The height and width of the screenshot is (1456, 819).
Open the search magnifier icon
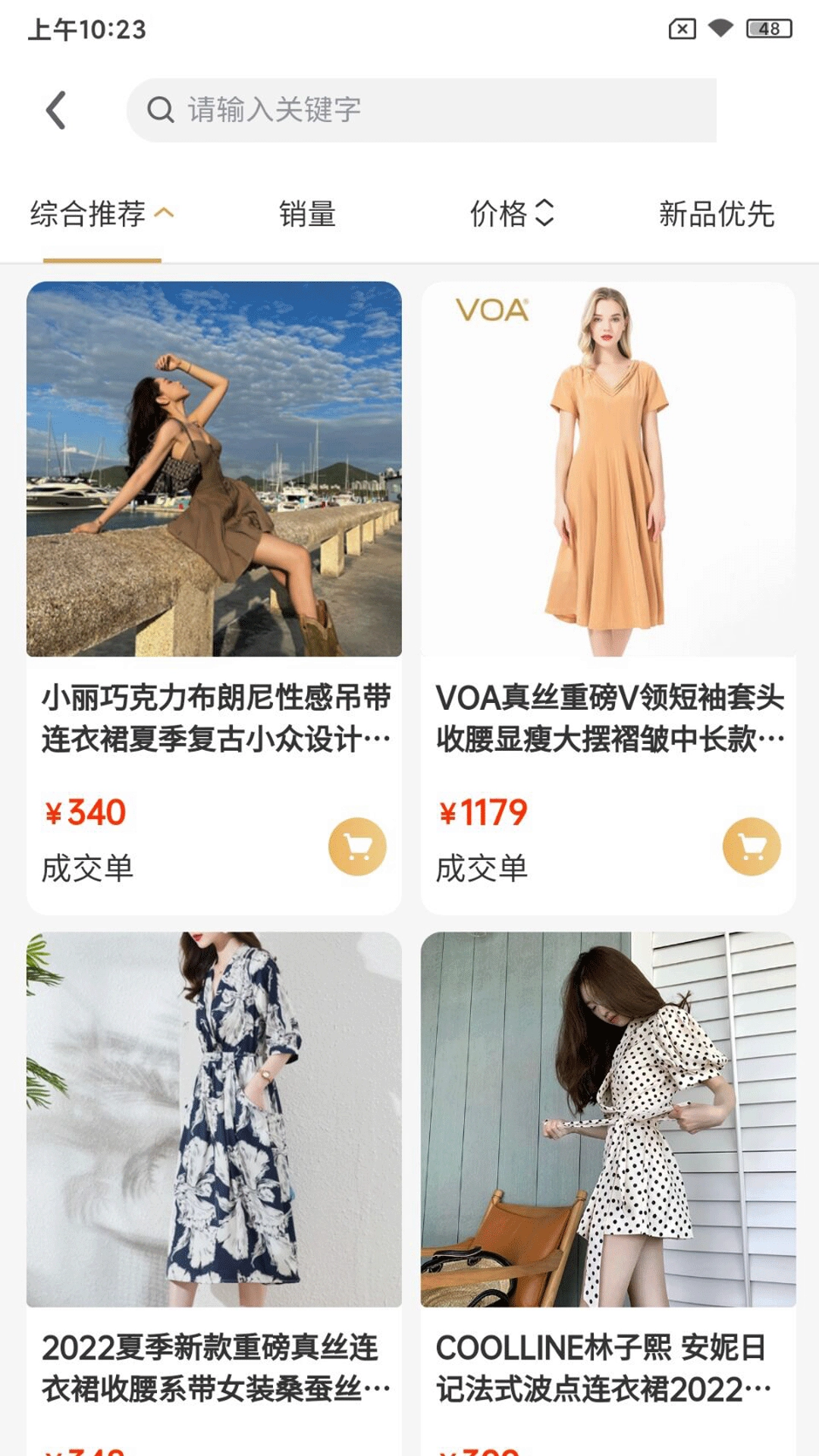tap(160, 109)
